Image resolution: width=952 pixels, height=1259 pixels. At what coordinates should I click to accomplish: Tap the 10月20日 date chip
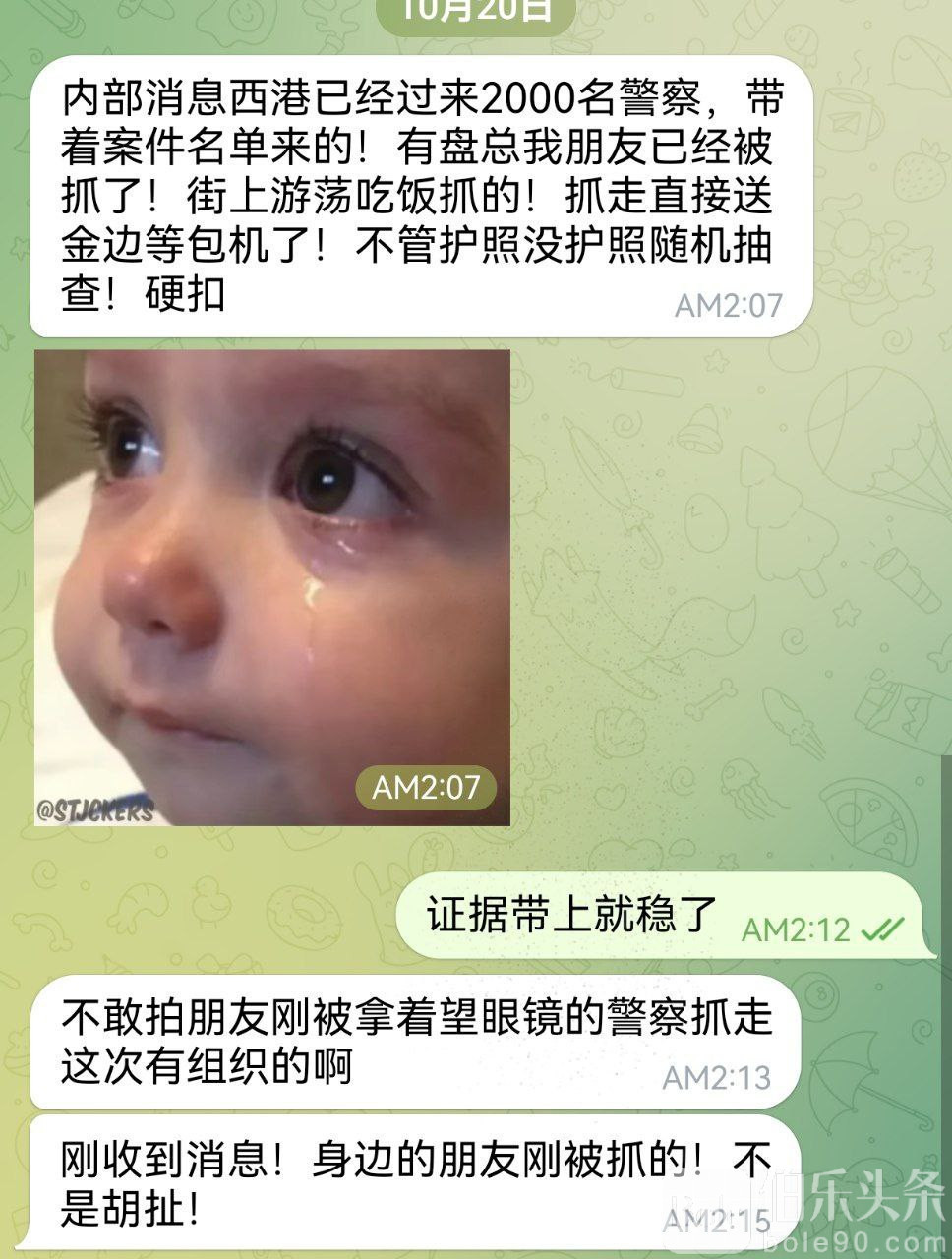click(476, 12)
